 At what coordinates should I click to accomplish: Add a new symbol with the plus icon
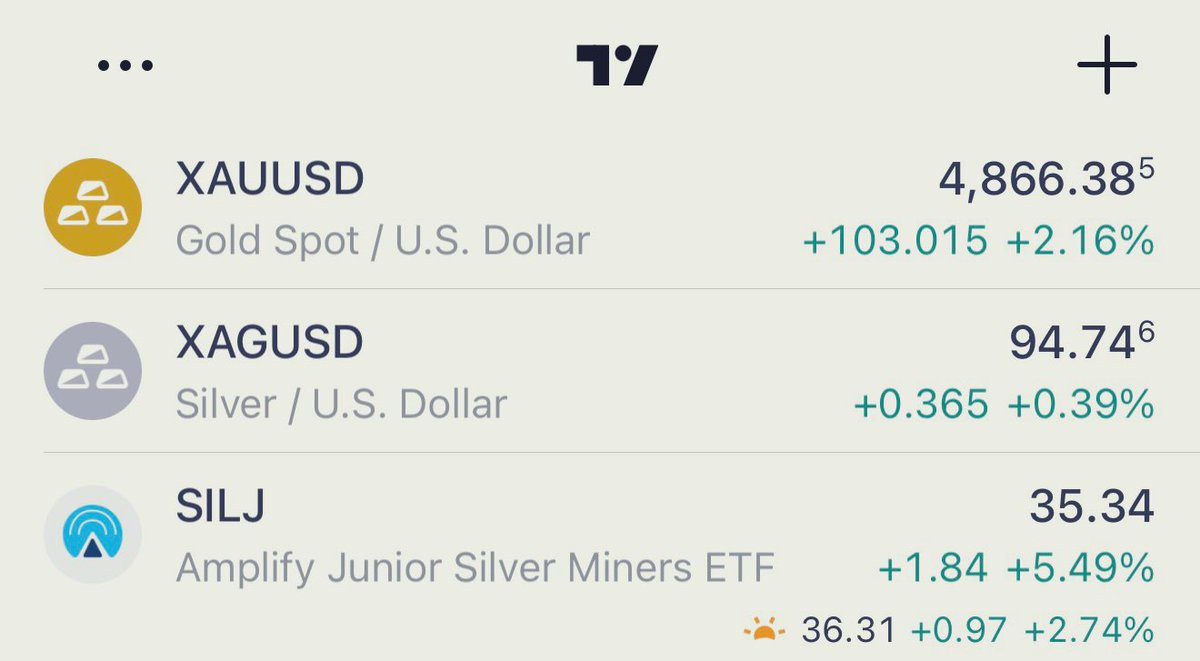pos(1107,65)
